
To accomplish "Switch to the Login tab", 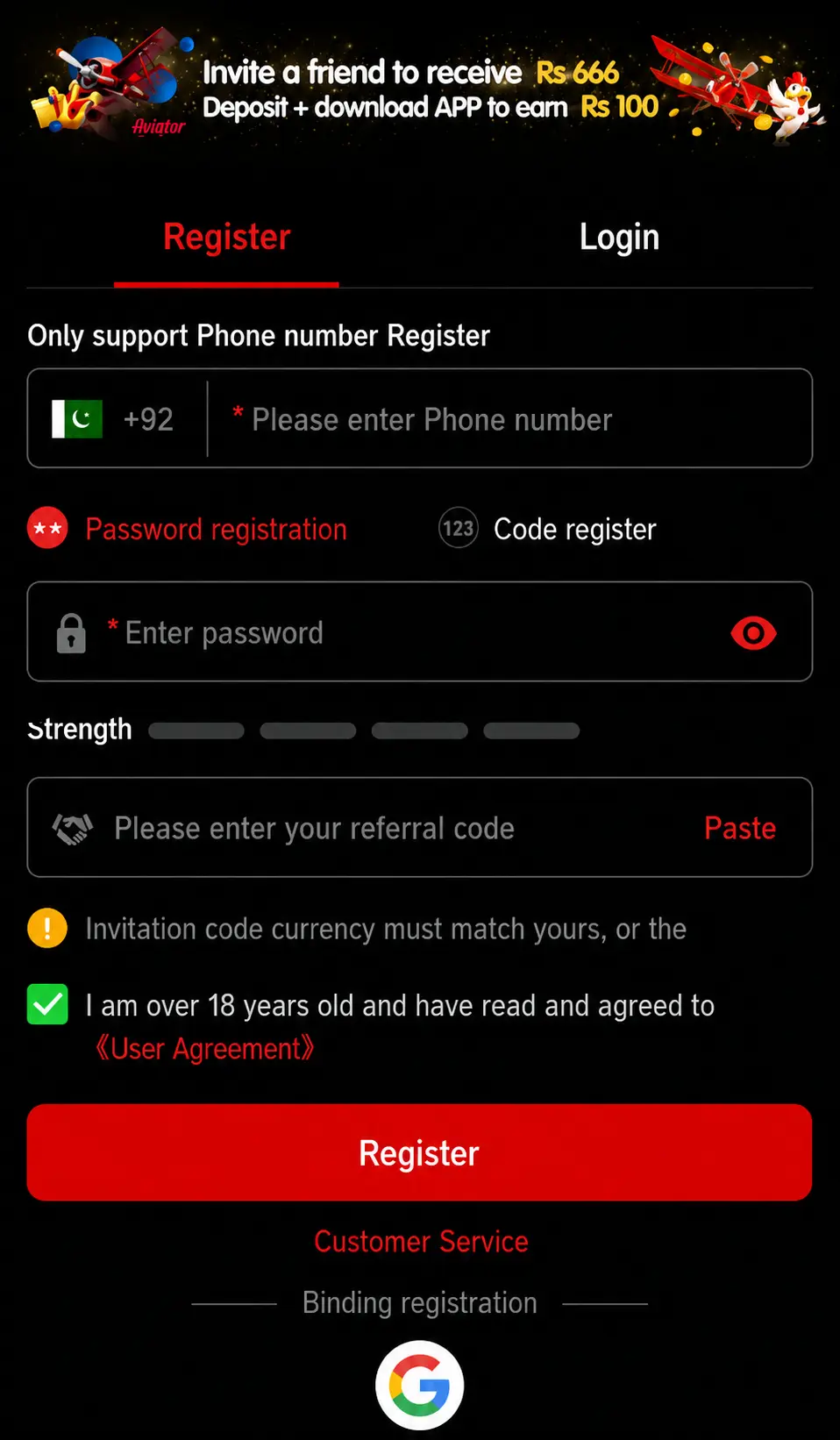I will 619,237.
